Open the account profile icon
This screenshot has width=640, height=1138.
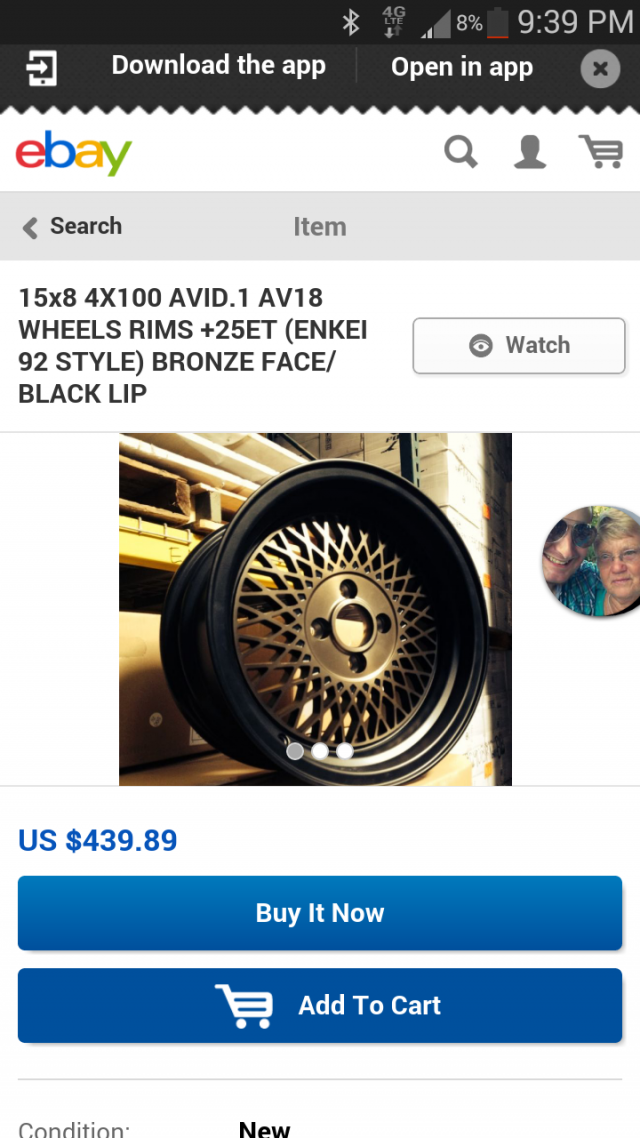pos(530,152)
